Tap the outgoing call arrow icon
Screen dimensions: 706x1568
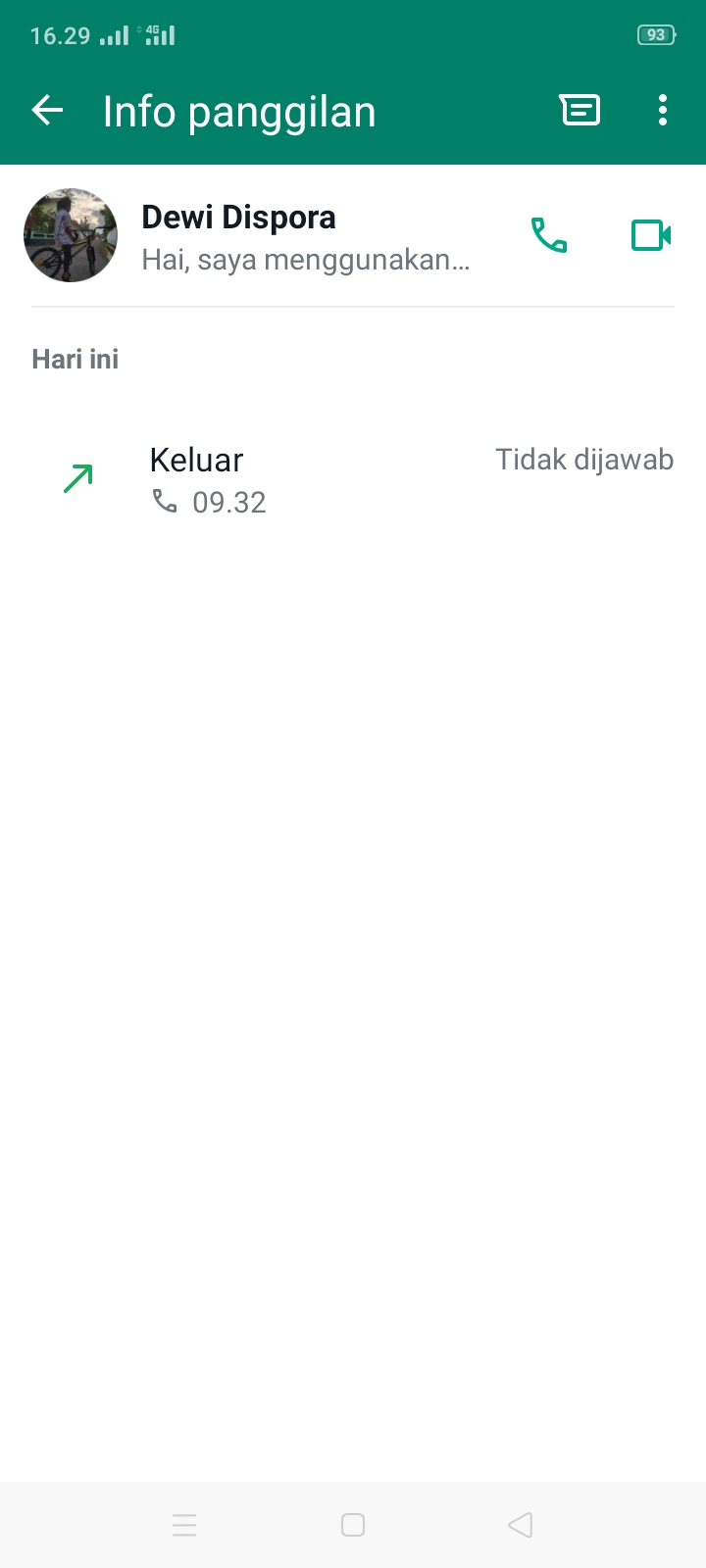(x=77, y=478)
